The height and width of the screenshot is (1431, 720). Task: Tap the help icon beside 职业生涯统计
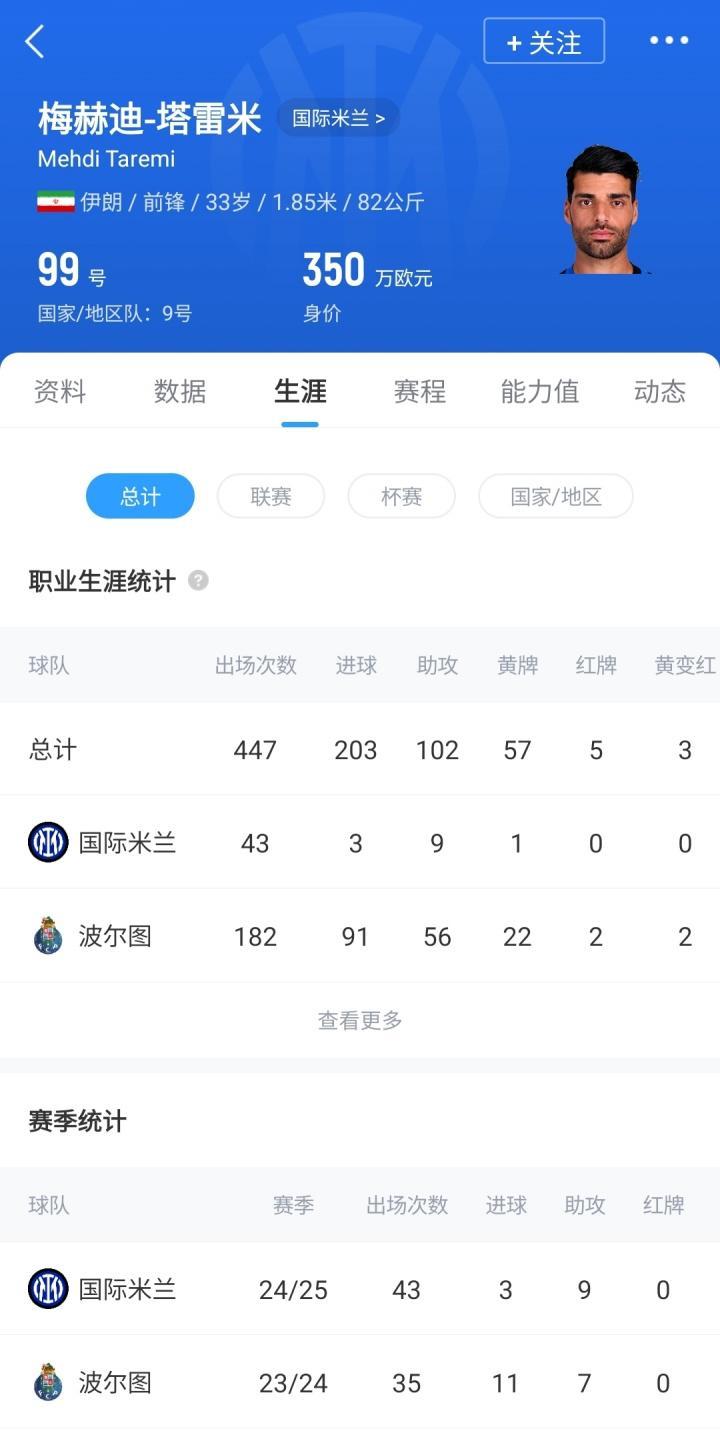point(199,581)
